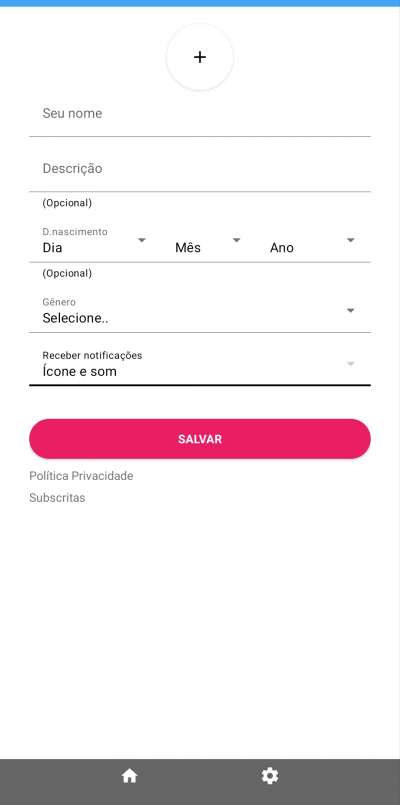The width and height of the screenshot is (400, 805).
Task: Save profile with the SALVAR button
Action: coord(200,439)
